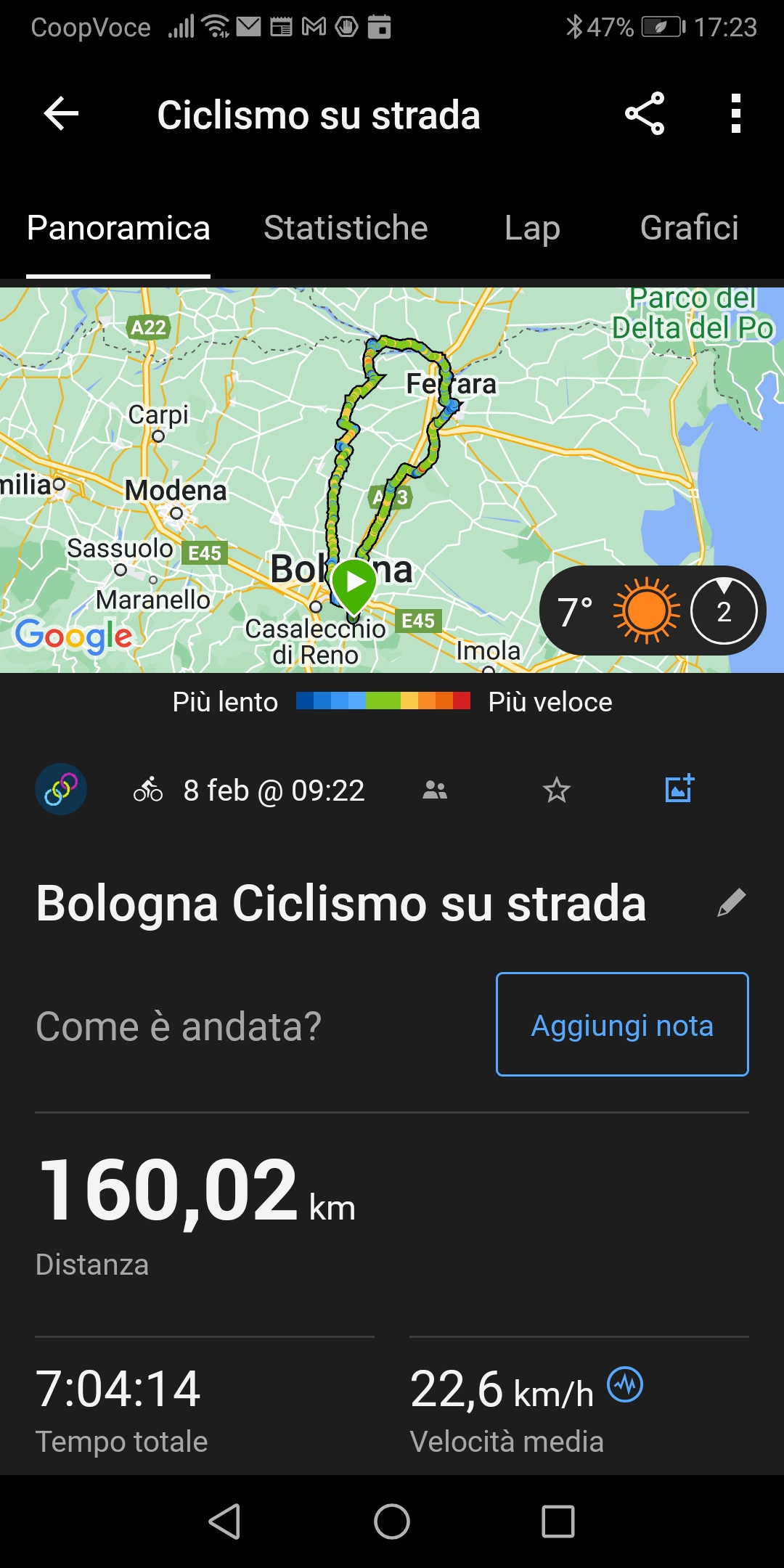
Task: Go back using the top-left arrow
Action: (x=61, y=114)
